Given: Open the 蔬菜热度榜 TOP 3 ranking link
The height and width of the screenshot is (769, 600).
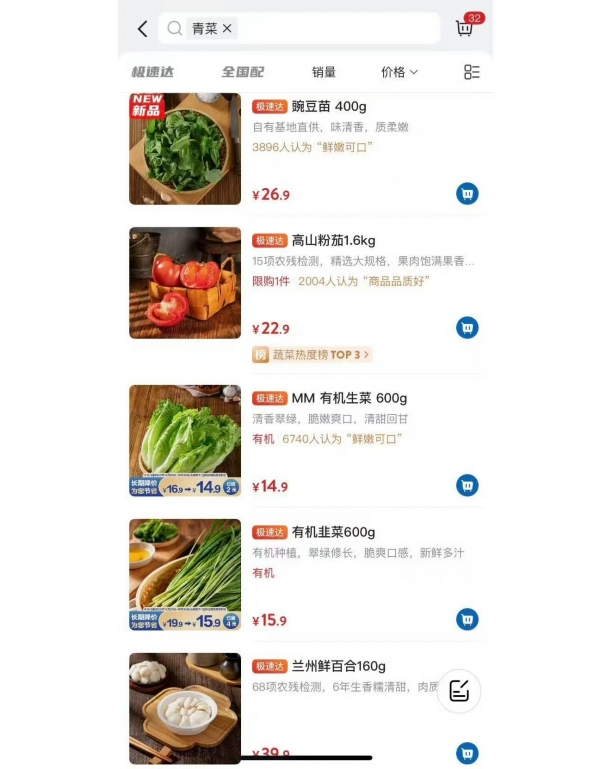Looking at the screenshot, I should point(312,354).
